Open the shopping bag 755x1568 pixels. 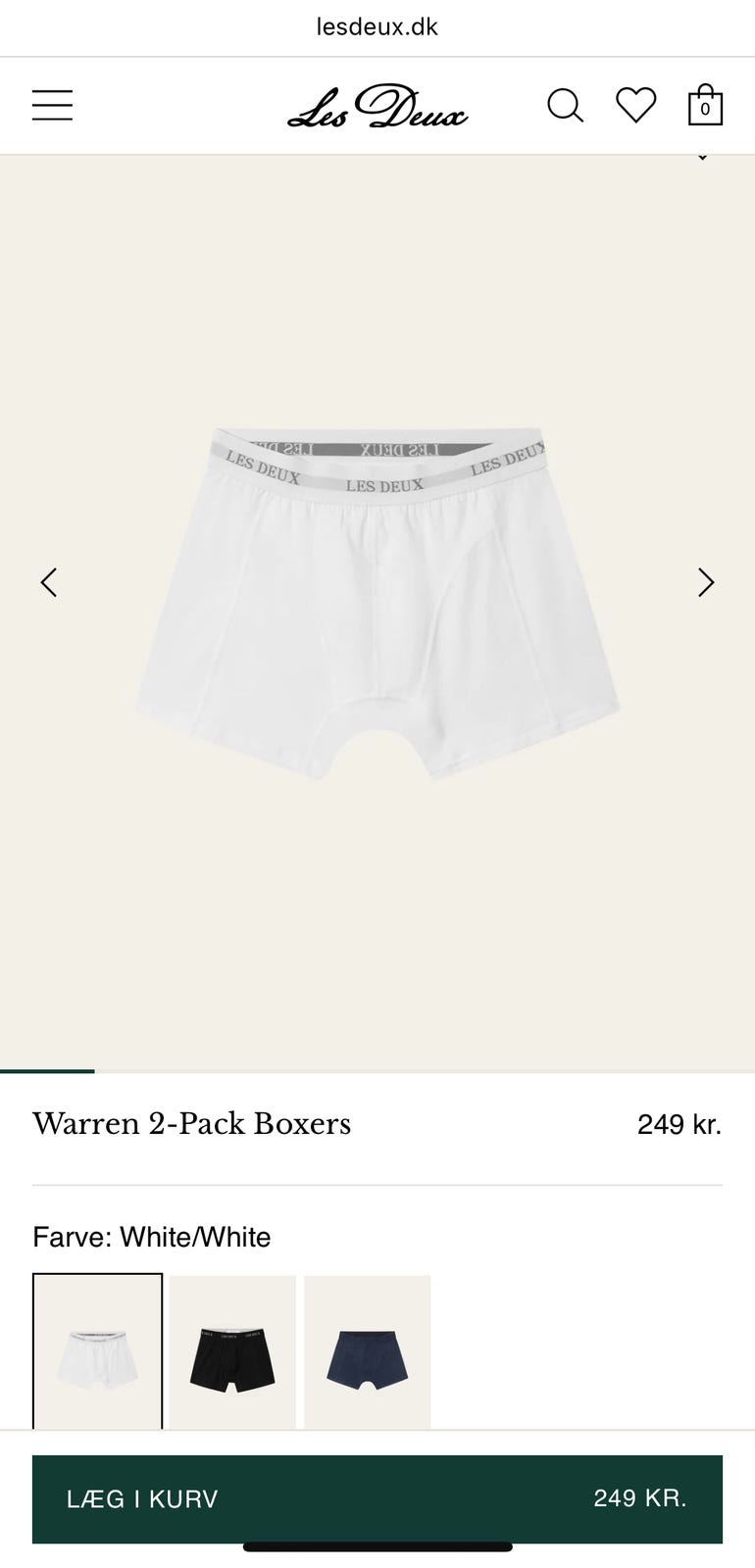point(705,105)
